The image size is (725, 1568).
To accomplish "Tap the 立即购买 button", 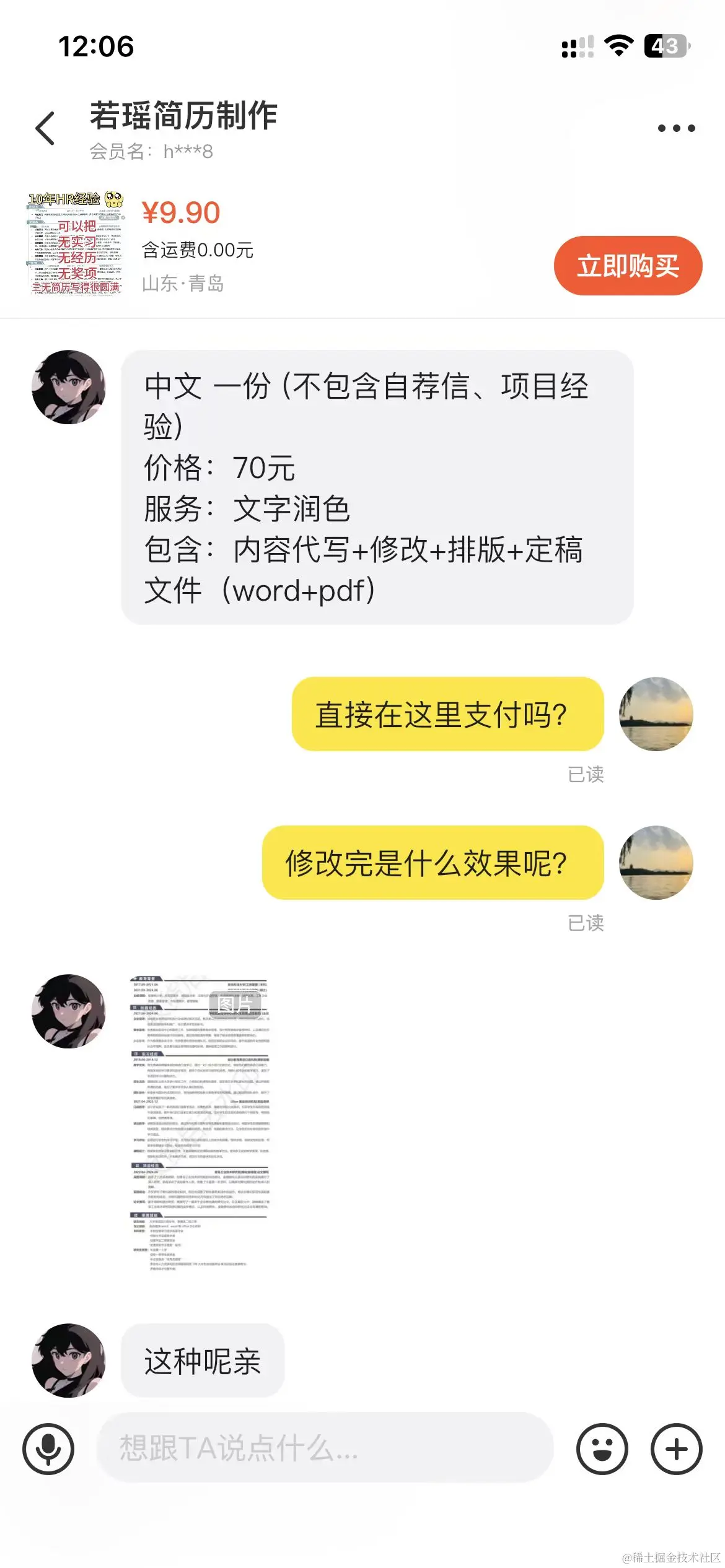I will [628, 266].
